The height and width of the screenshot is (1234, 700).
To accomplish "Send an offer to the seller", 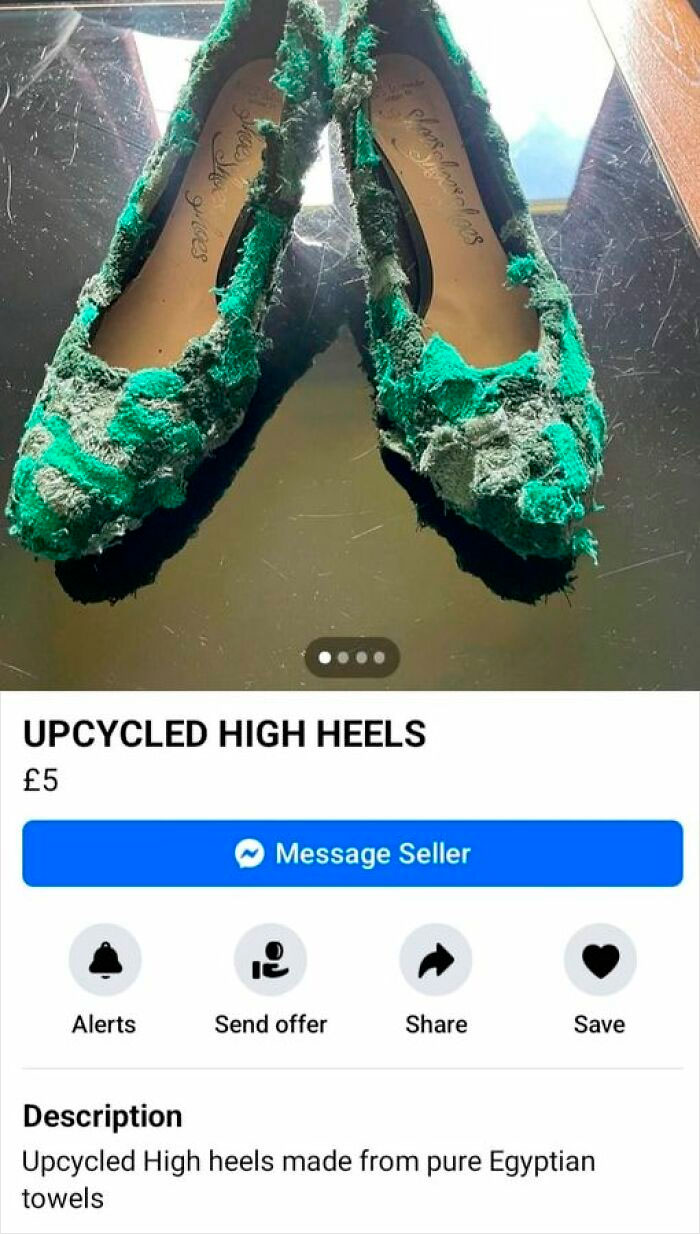I will [270, 960].
